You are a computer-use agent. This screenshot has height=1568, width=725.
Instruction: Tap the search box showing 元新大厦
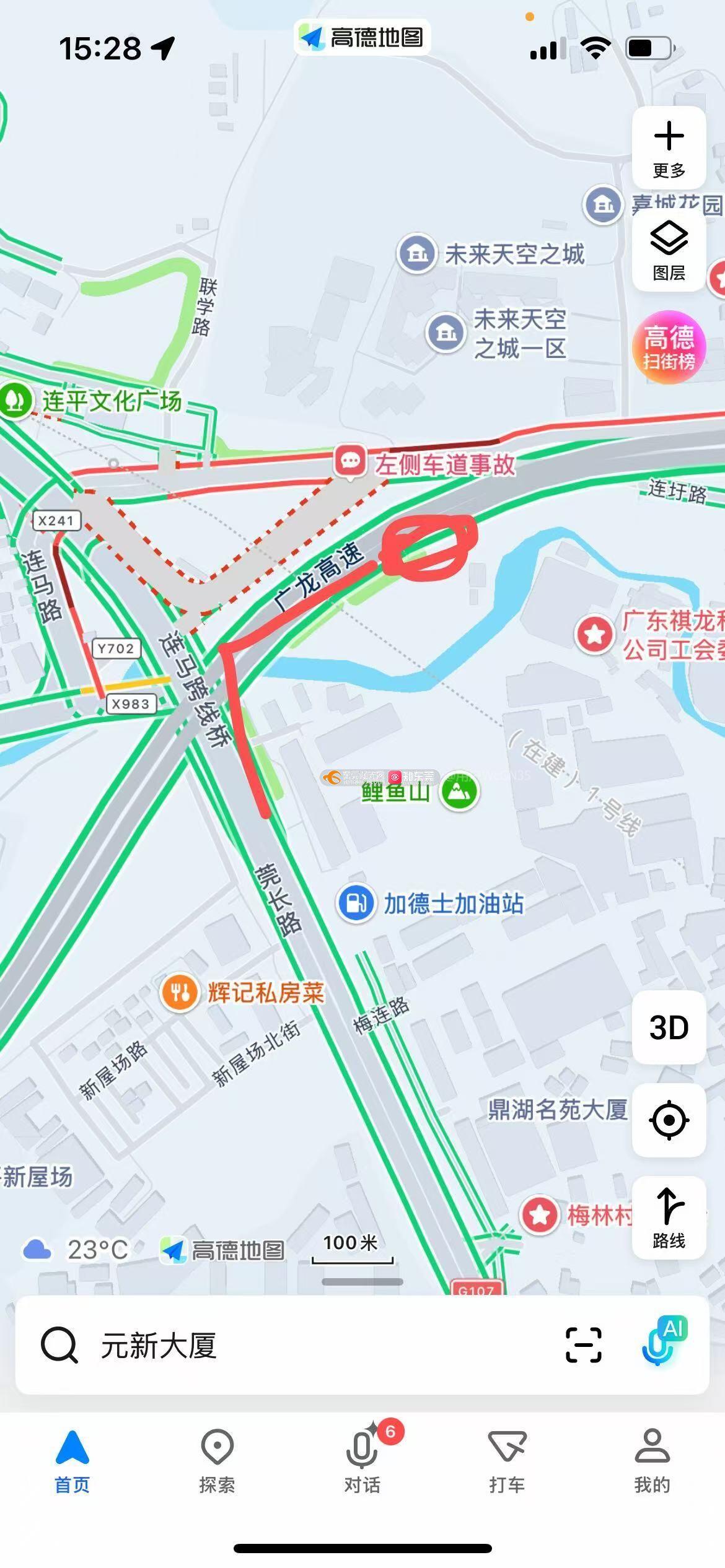(279, 1345)
